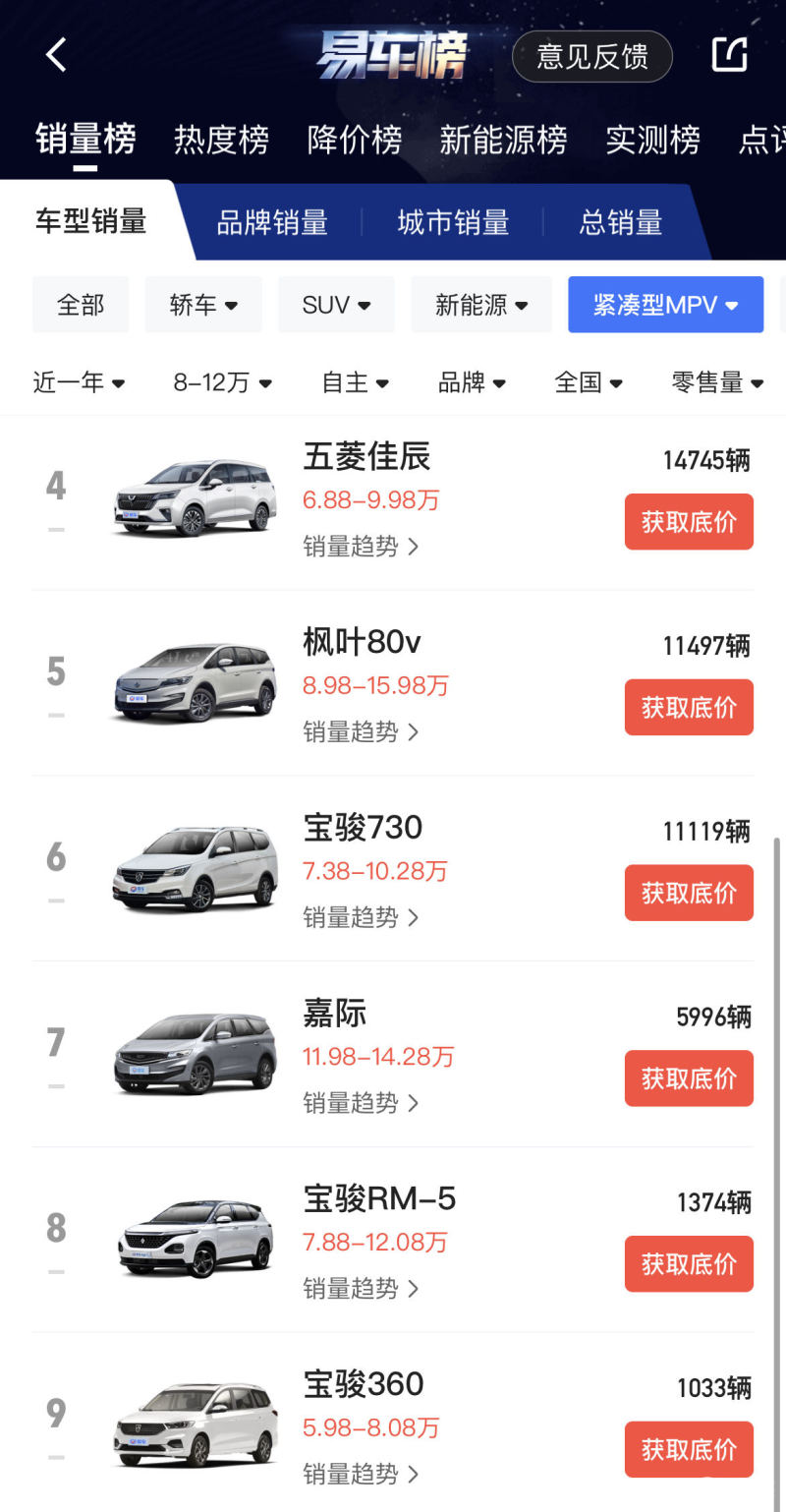Open the 品牌销量 tab
The image size is (786, 1512).
[x=270, y=222]
